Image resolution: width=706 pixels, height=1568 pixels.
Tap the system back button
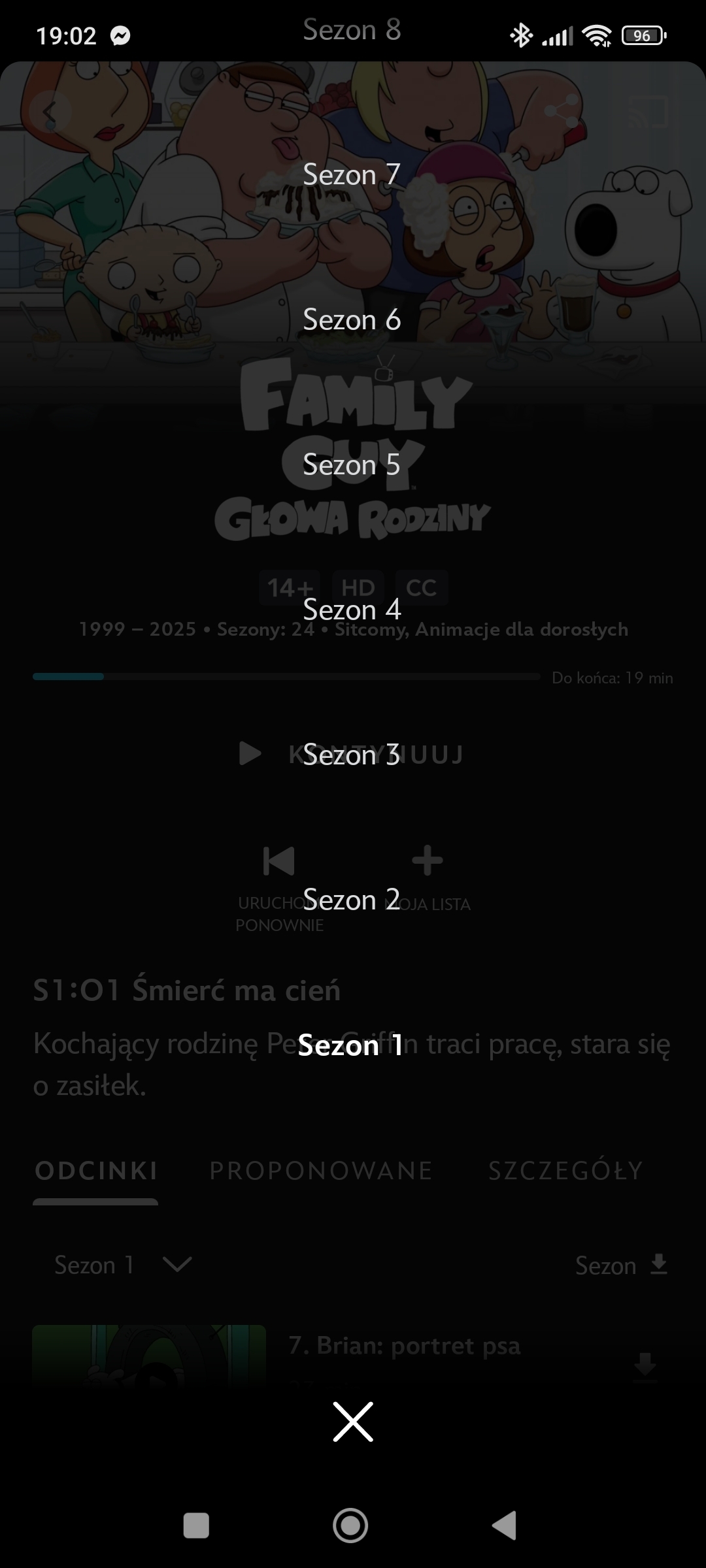point(505,1526)
